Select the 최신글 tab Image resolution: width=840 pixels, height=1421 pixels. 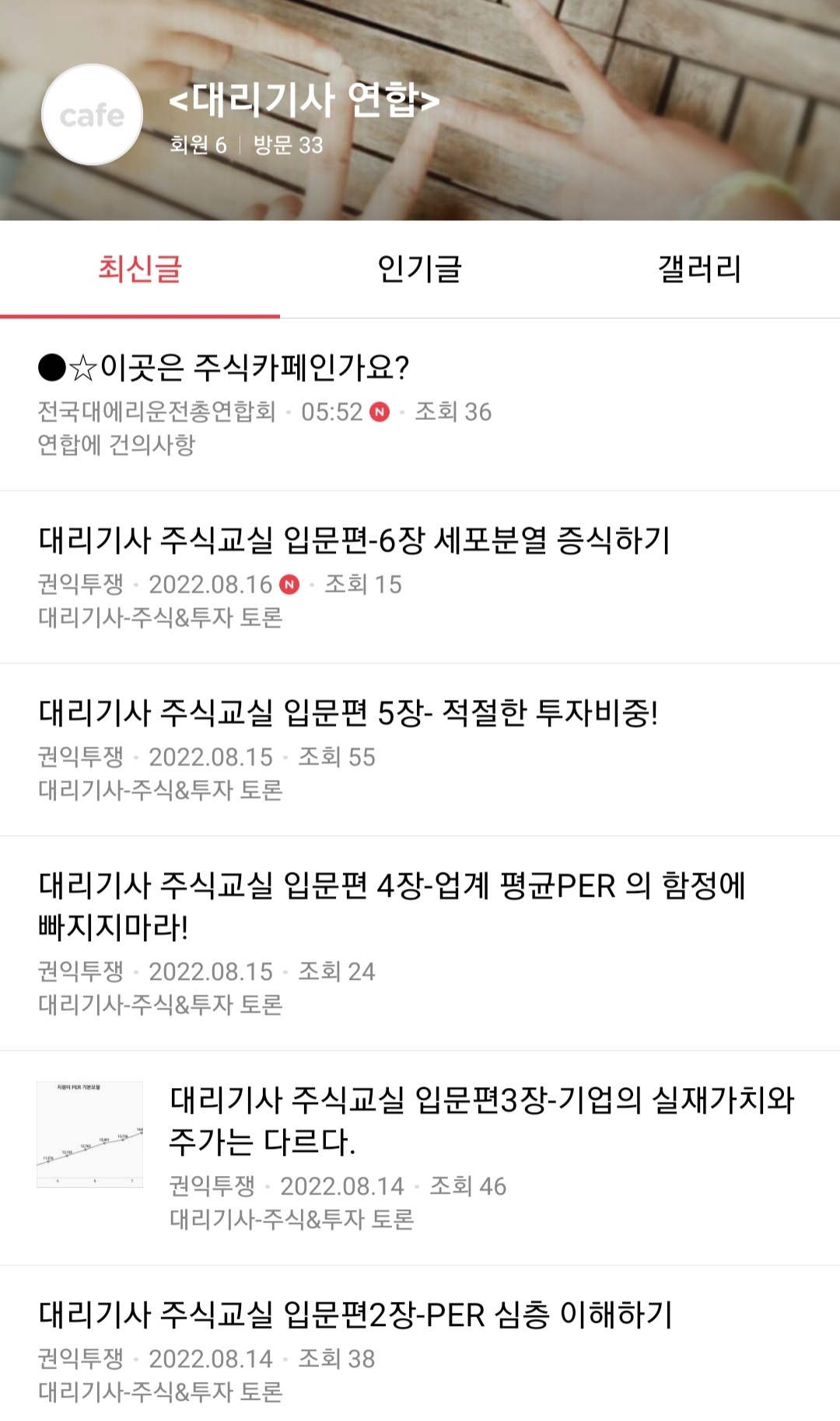pos(140,269)
